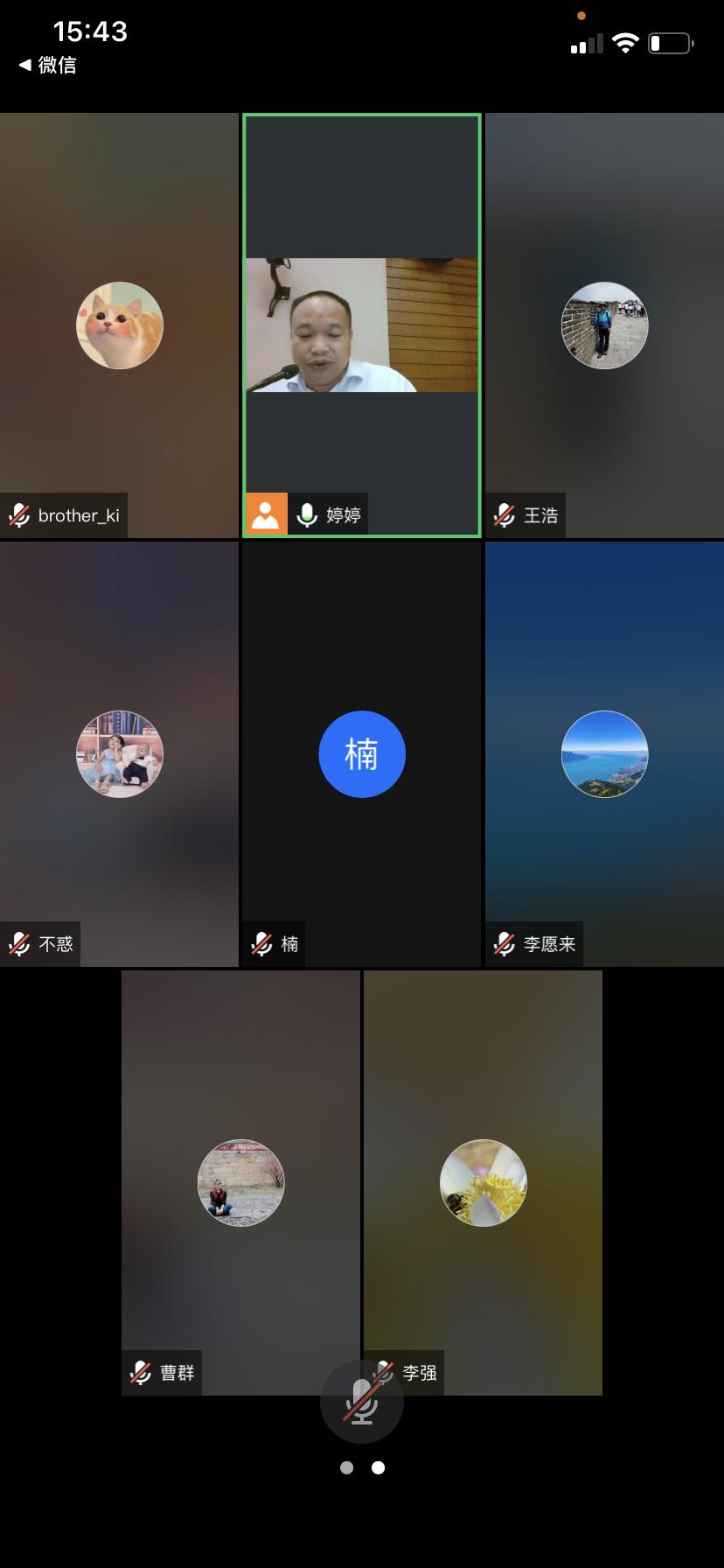Select 曹群's participant tile
The width and height of the screenshot is (724, 1568).
coord(240,1182)
